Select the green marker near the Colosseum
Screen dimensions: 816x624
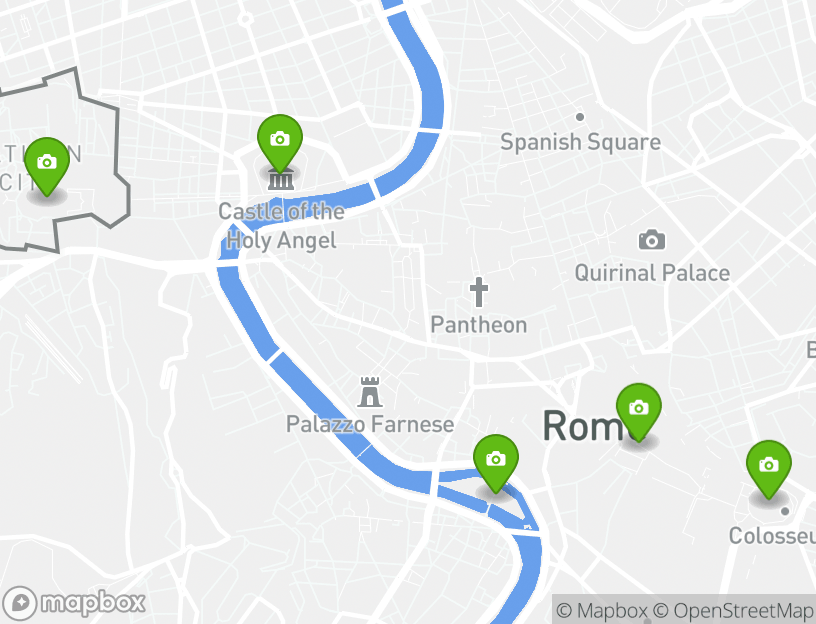tap(768, 467)
